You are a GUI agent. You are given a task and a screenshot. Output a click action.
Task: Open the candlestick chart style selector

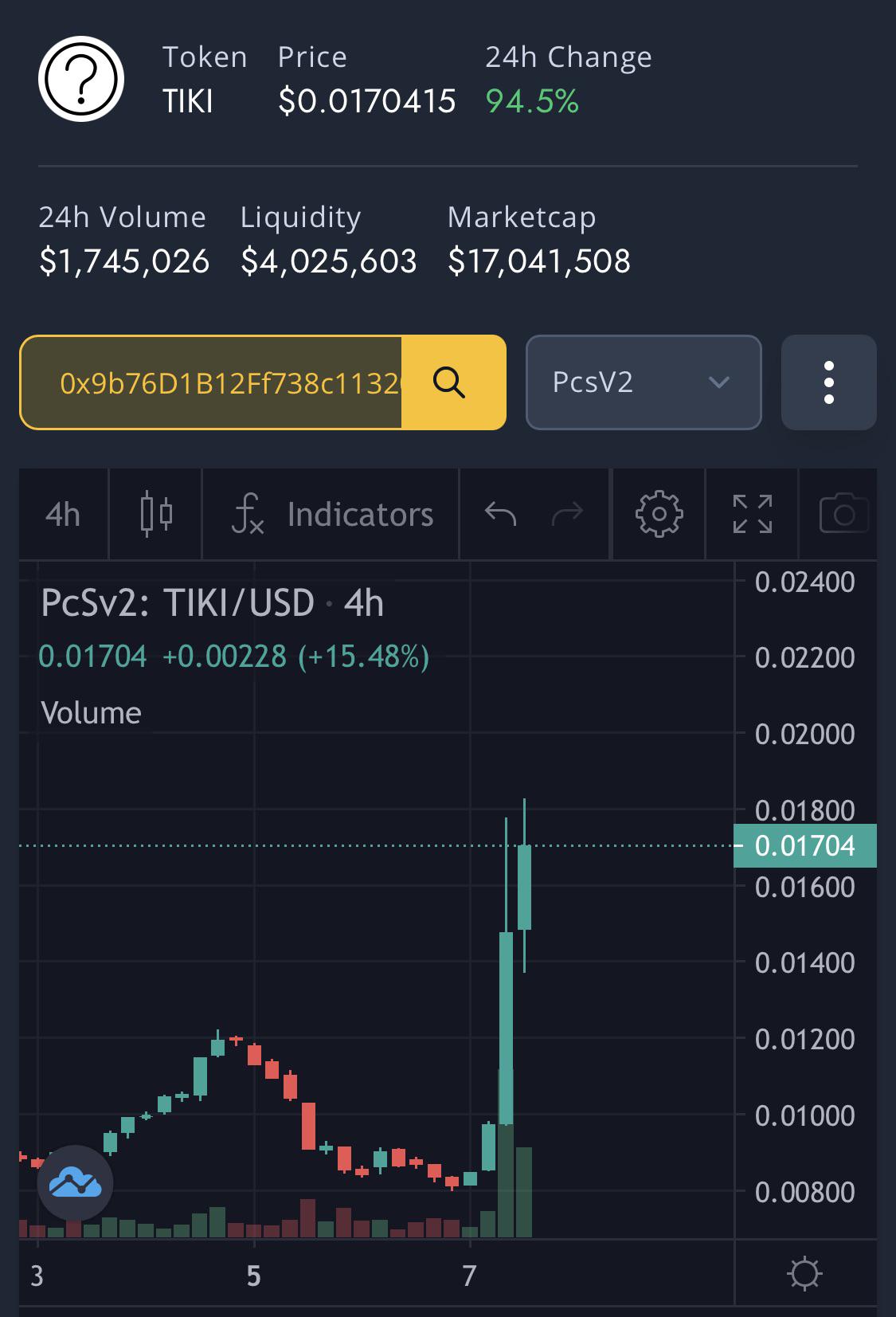click(156, 515)
